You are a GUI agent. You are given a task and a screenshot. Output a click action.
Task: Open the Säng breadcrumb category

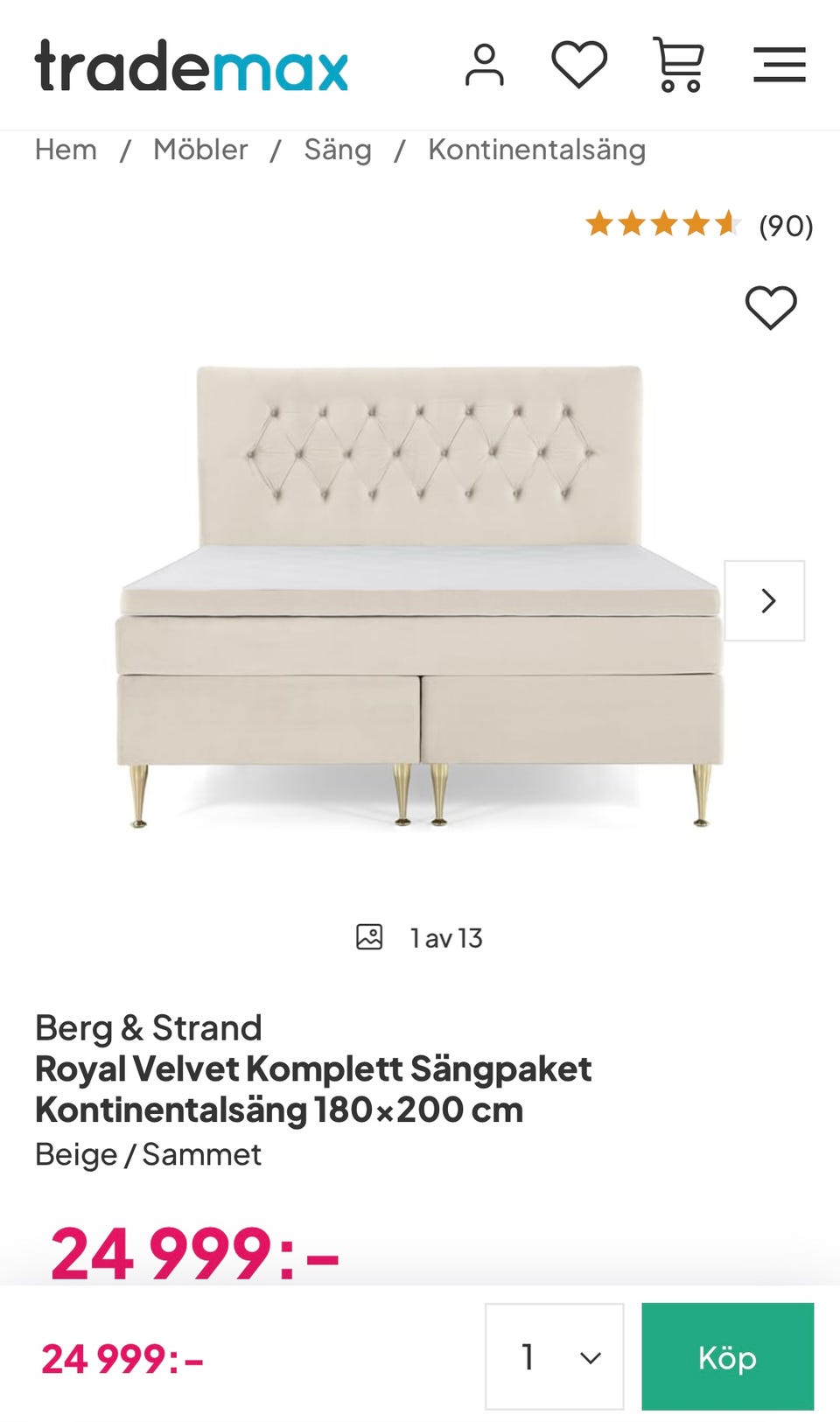(x=338, y=150)
